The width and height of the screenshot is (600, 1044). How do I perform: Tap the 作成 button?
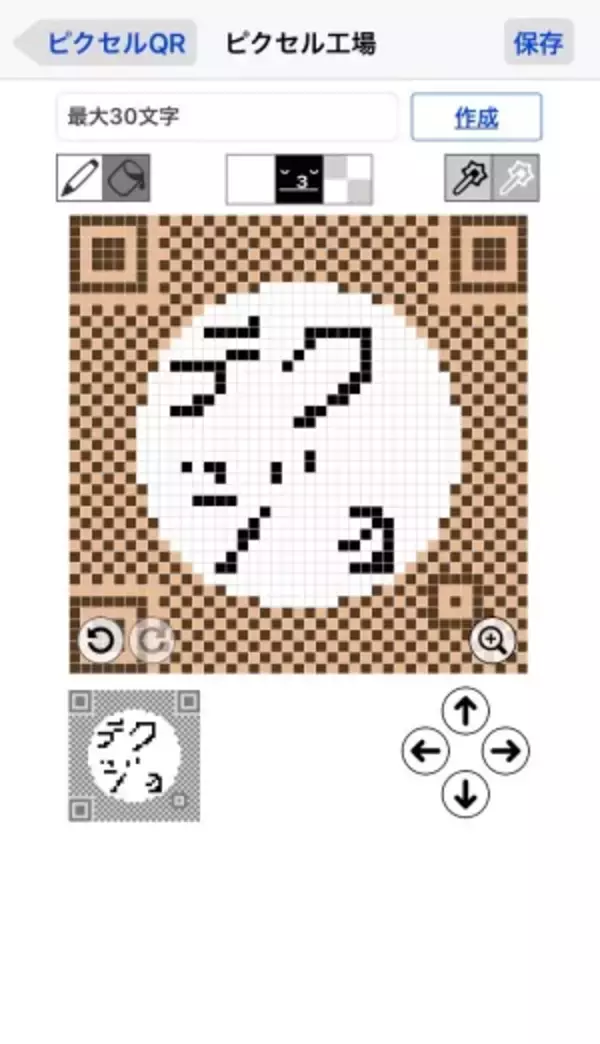[476, 118]
